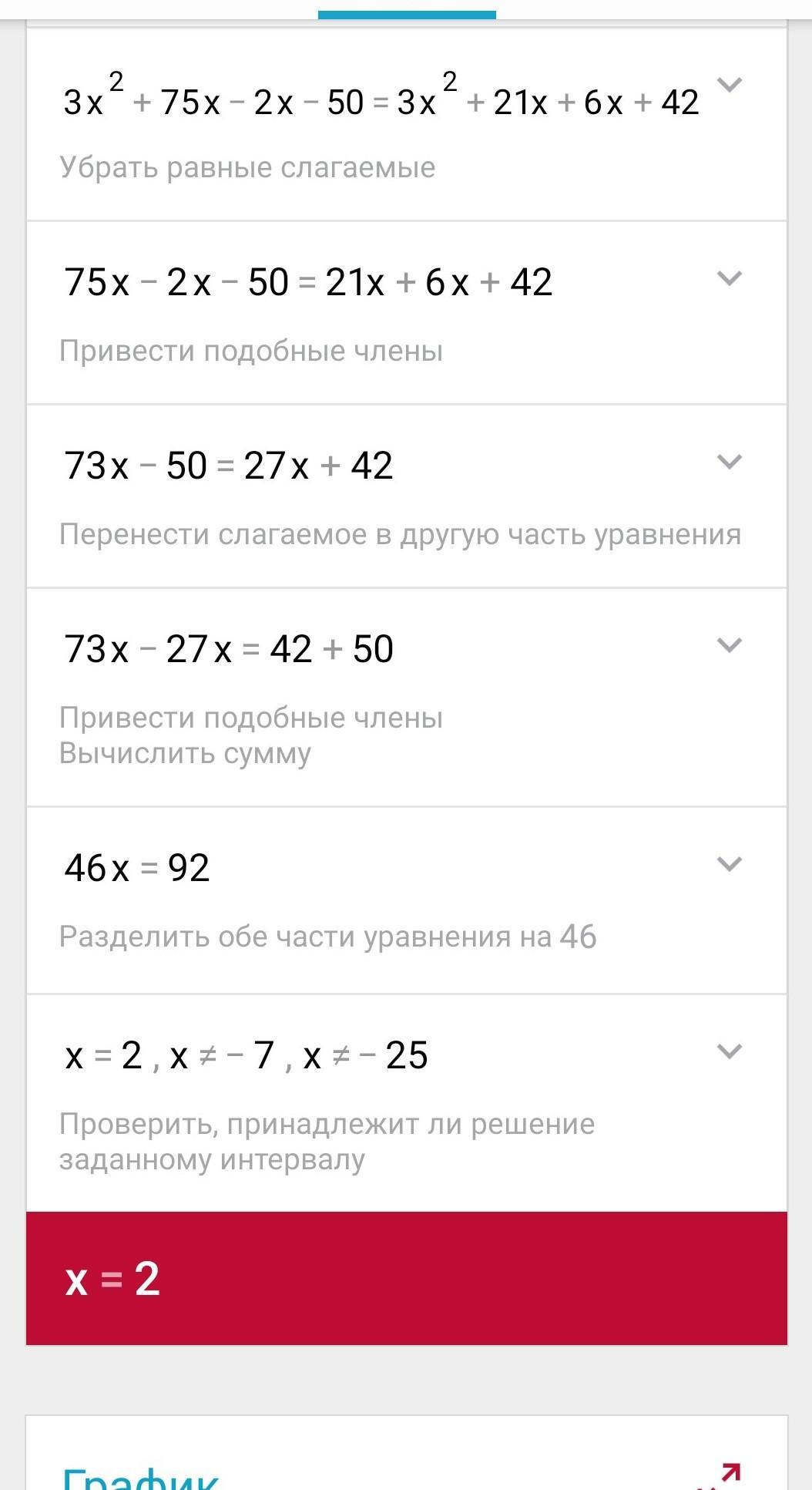
Task: Expand the step 3x² + 75x − 2x − 50
Action: (729, 85)
